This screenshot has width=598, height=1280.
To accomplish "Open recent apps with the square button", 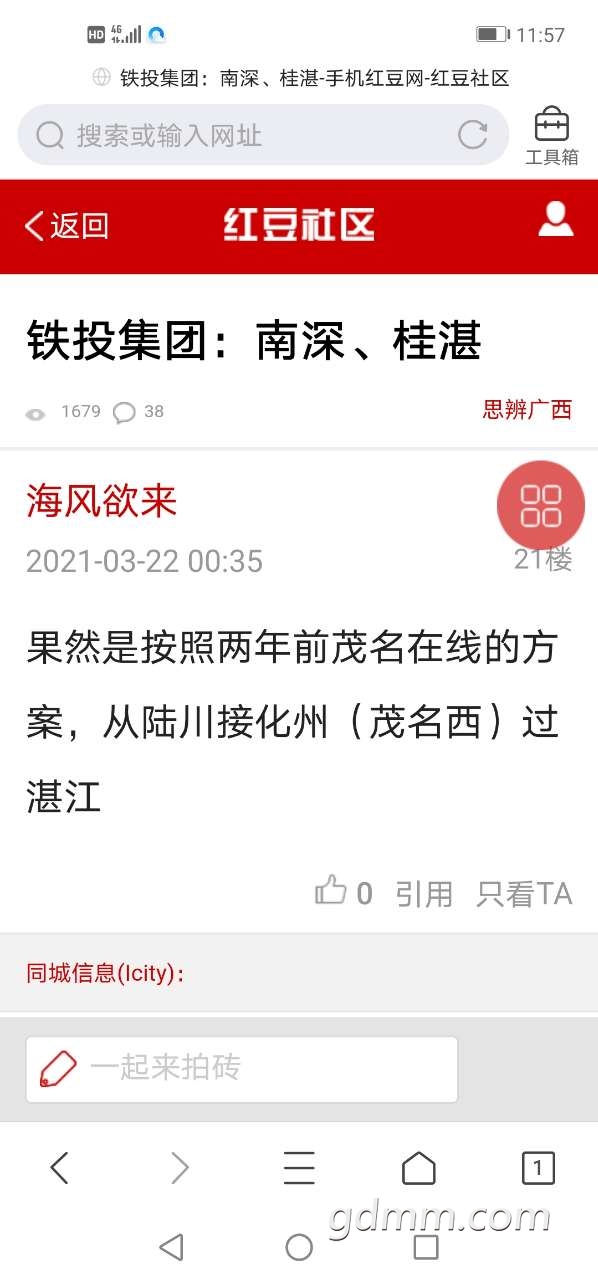I will tap(426, 1246).
